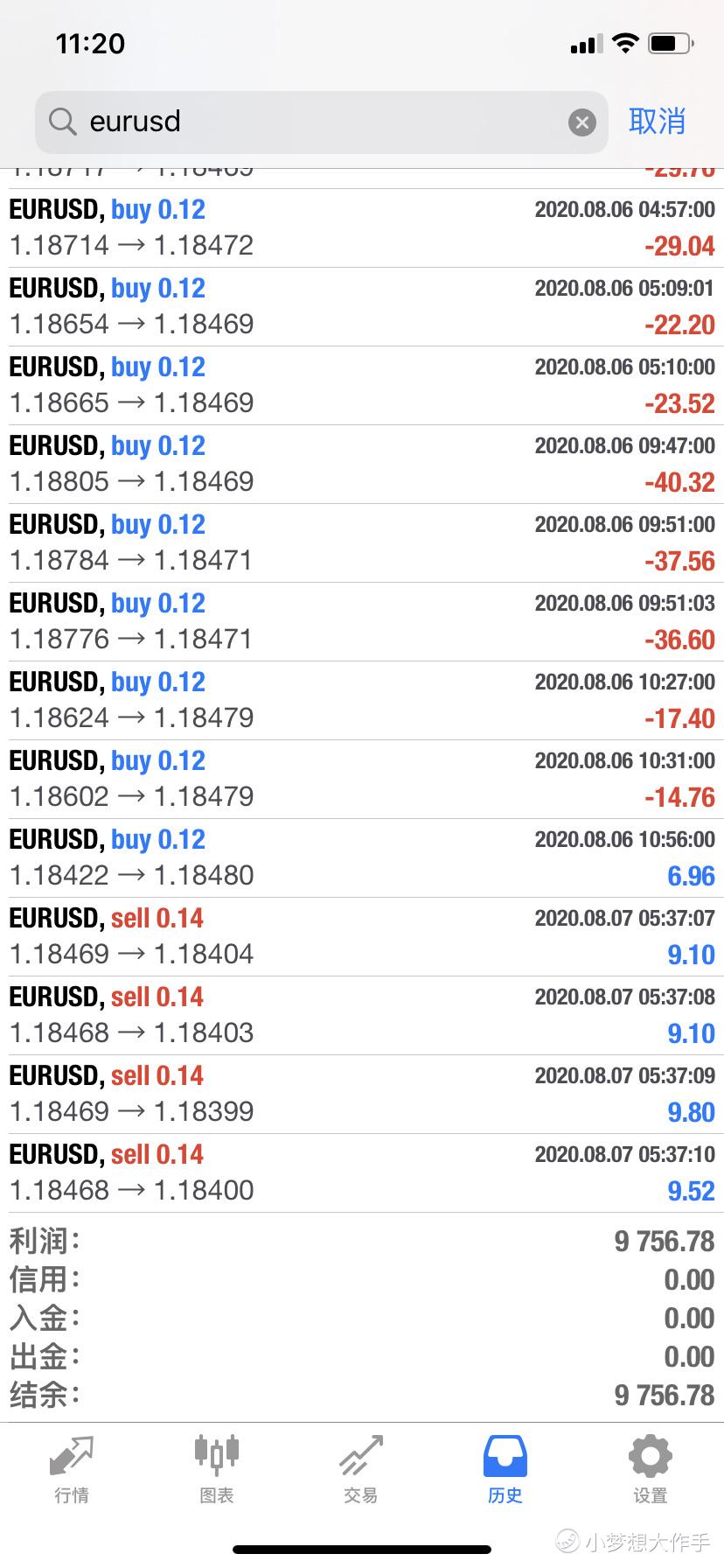
Task: Clear the search text
Action: [582, 122]
